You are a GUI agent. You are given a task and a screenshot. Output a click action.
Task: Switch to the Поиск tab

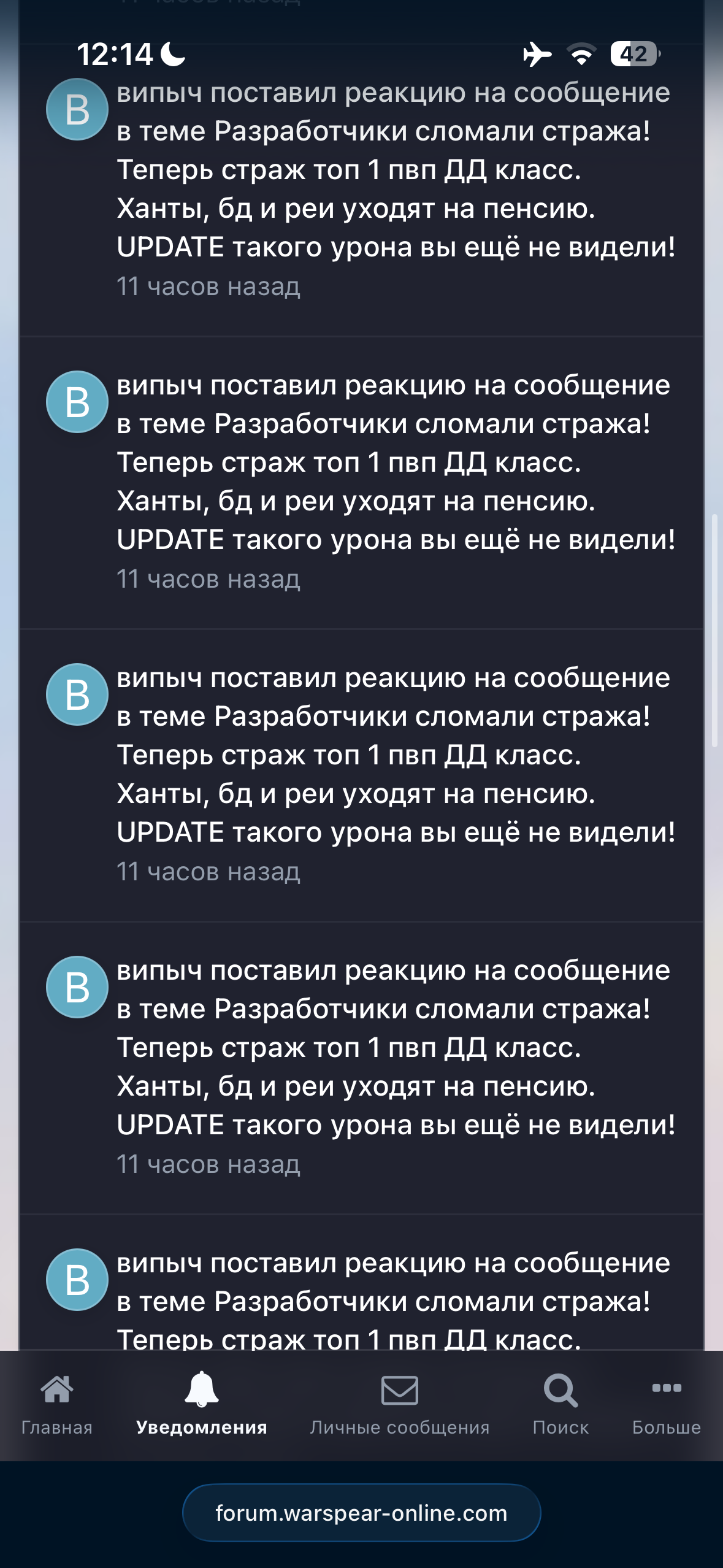click(560, 1404)
